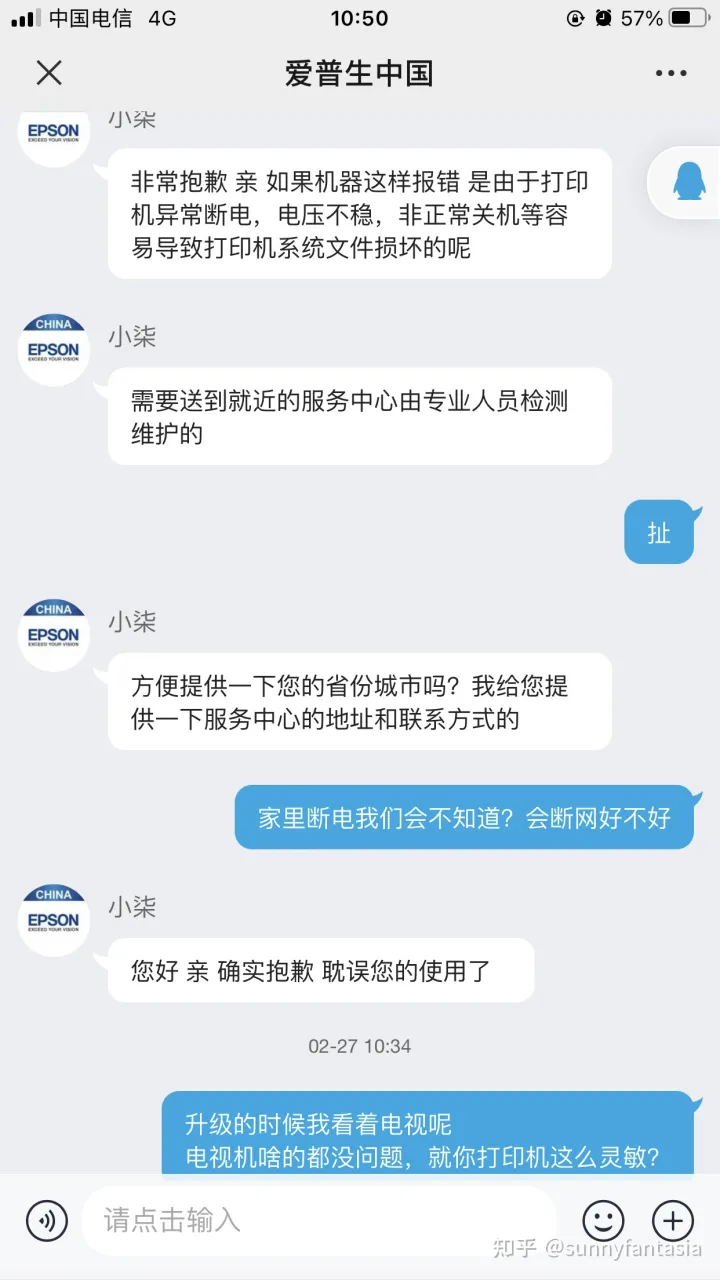This screenshot has width=720, height=1280.
Task: Open the emoji picker
Action: pyautogui.click(x=603, y=1220)
